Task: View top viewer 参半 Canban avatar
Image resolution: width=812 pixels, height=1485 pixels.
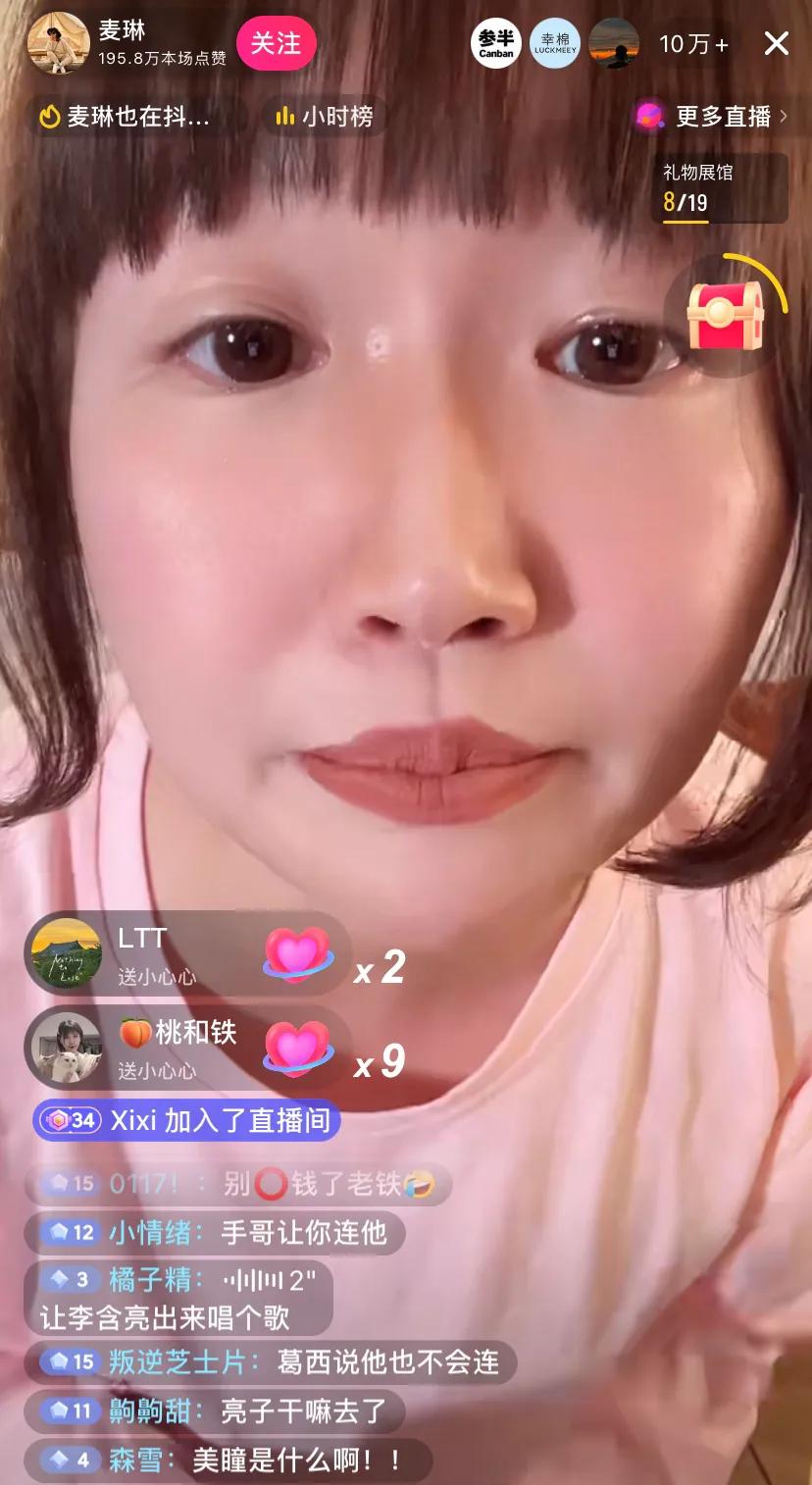Action: [496, 44]
